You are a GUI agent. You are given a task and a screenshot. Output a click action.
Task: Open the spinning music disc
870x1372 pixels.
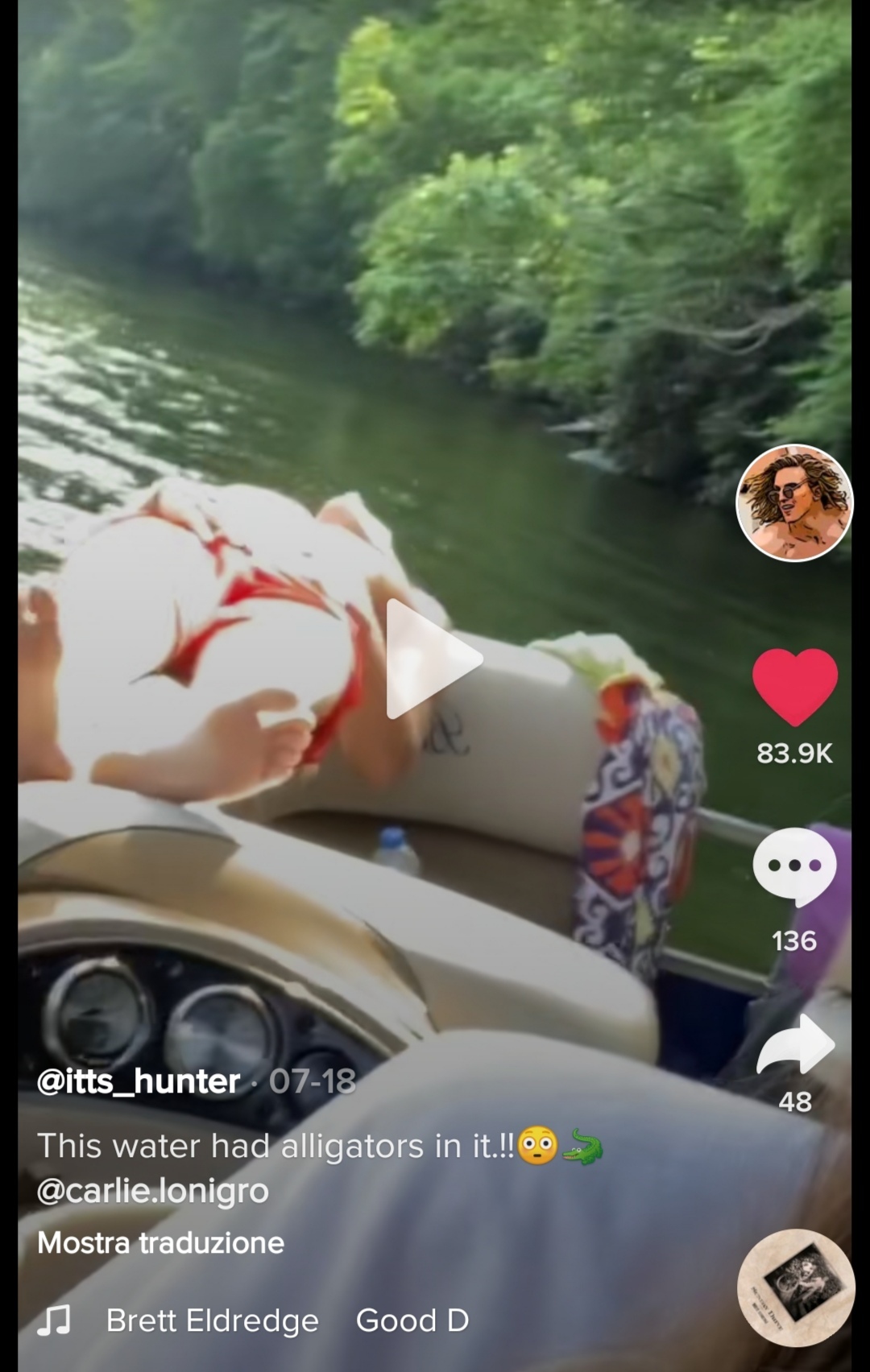[796, 1288]
